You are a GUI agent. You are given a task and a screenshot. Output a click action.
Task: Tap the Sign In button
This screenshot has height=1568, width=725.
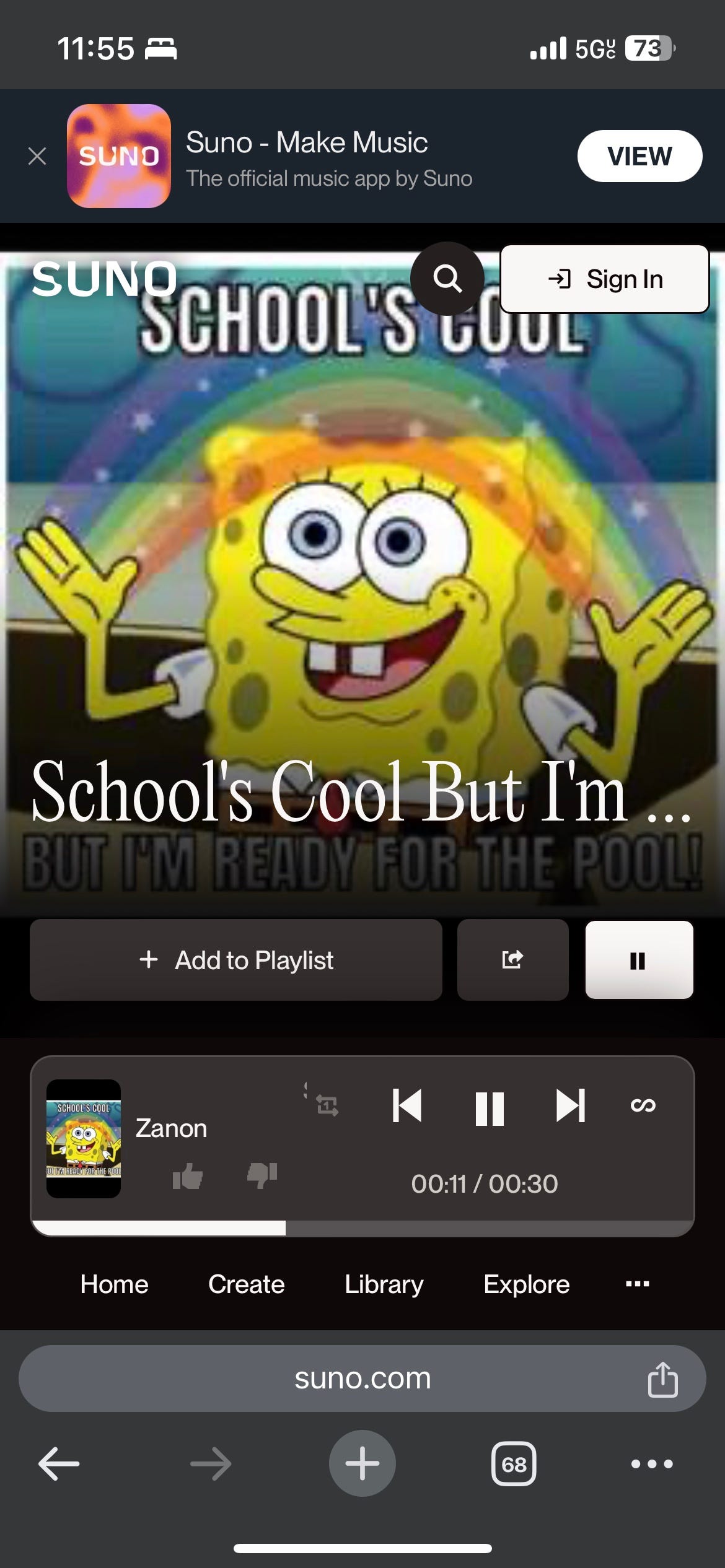click(605, 279)
